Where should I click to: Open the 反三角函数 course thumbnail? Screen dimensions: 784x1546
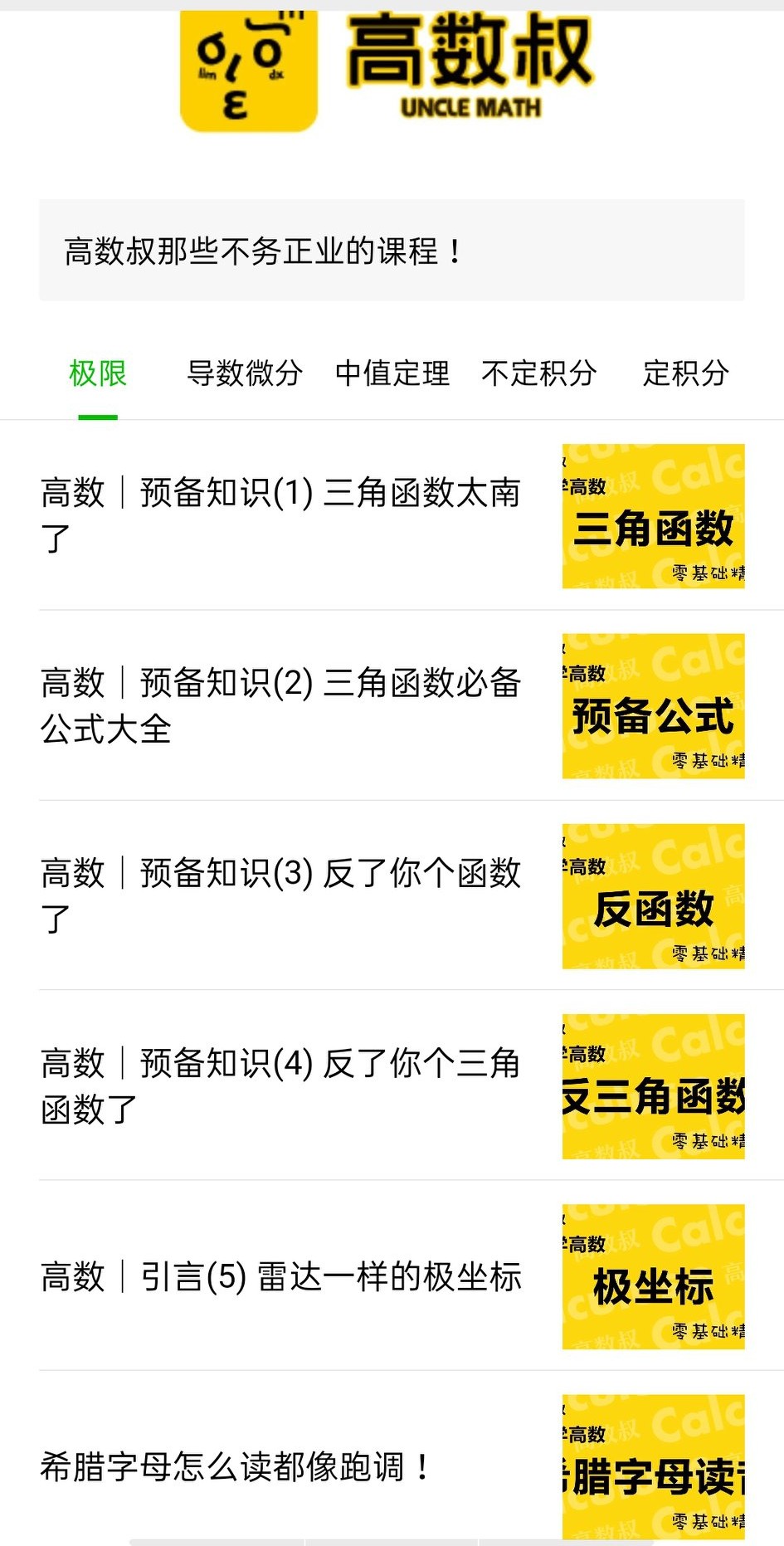(653, 1085)
